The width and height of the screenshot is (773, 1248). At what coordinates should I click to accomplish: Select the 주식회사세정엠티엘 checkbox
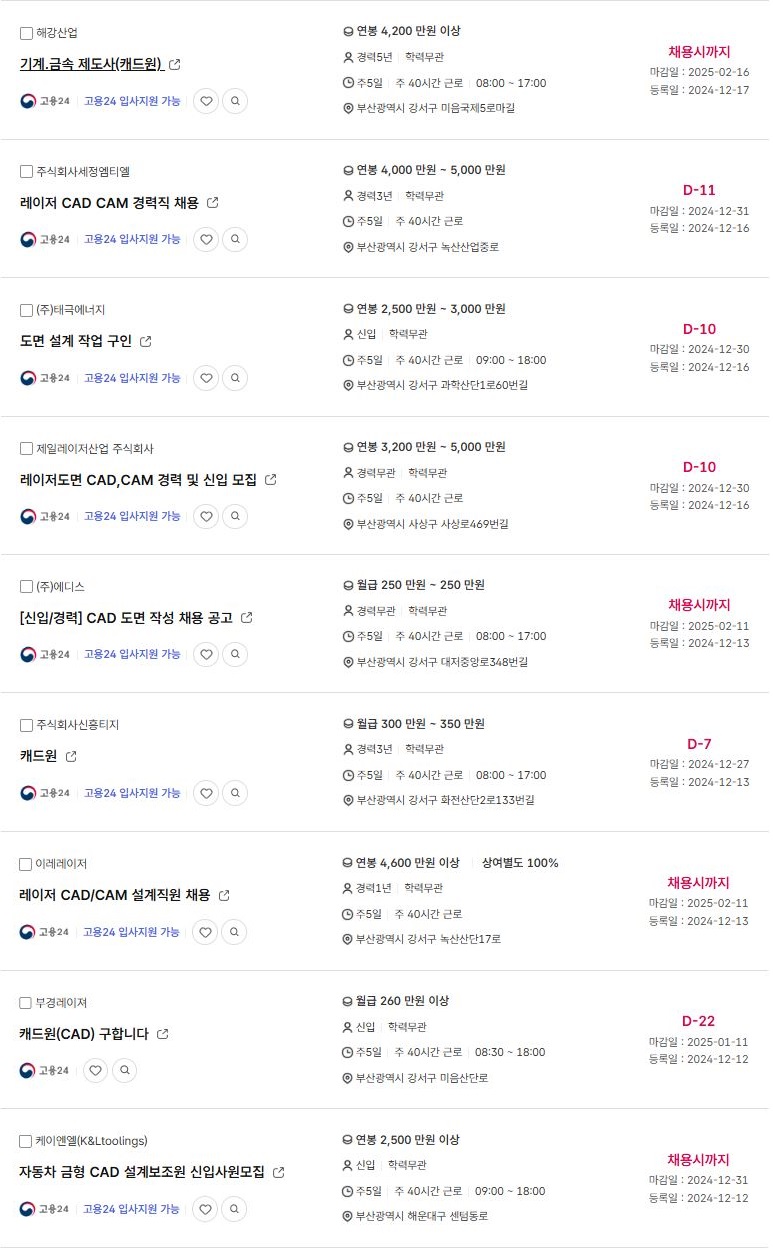pos(26,172)
